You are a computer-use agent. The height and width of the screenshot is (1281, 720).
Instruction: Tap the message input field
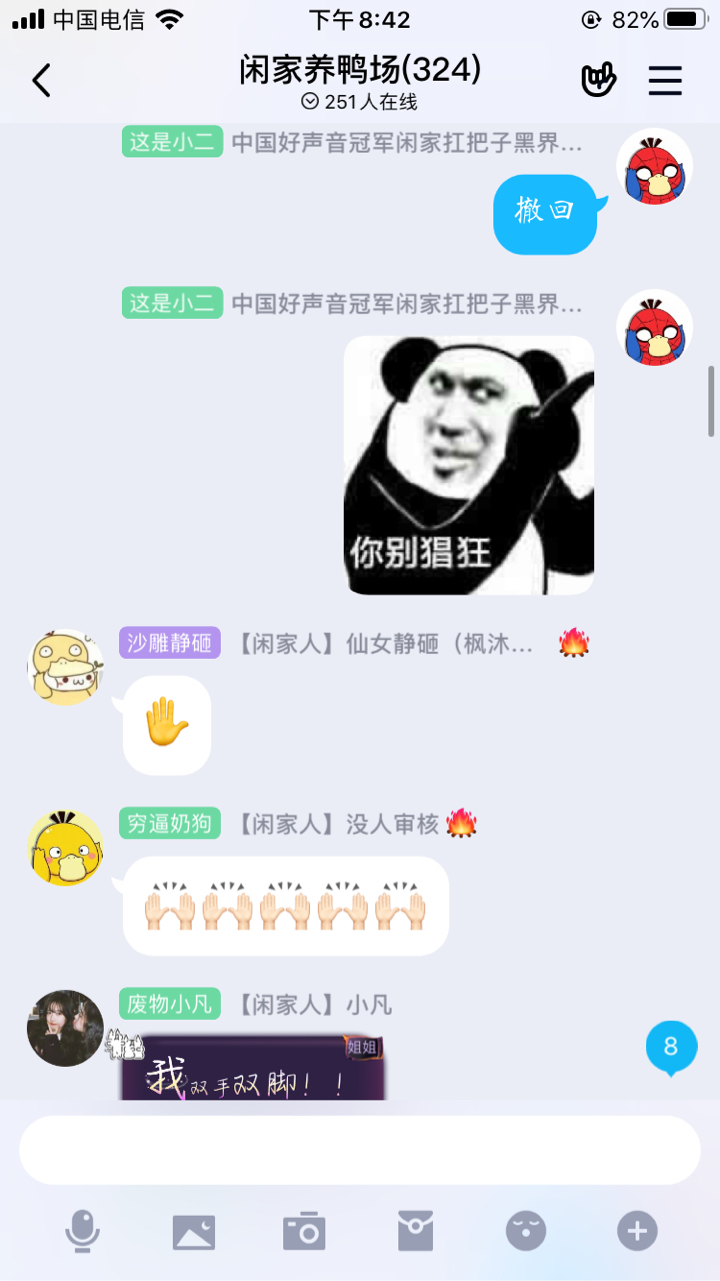(360, 1150)
